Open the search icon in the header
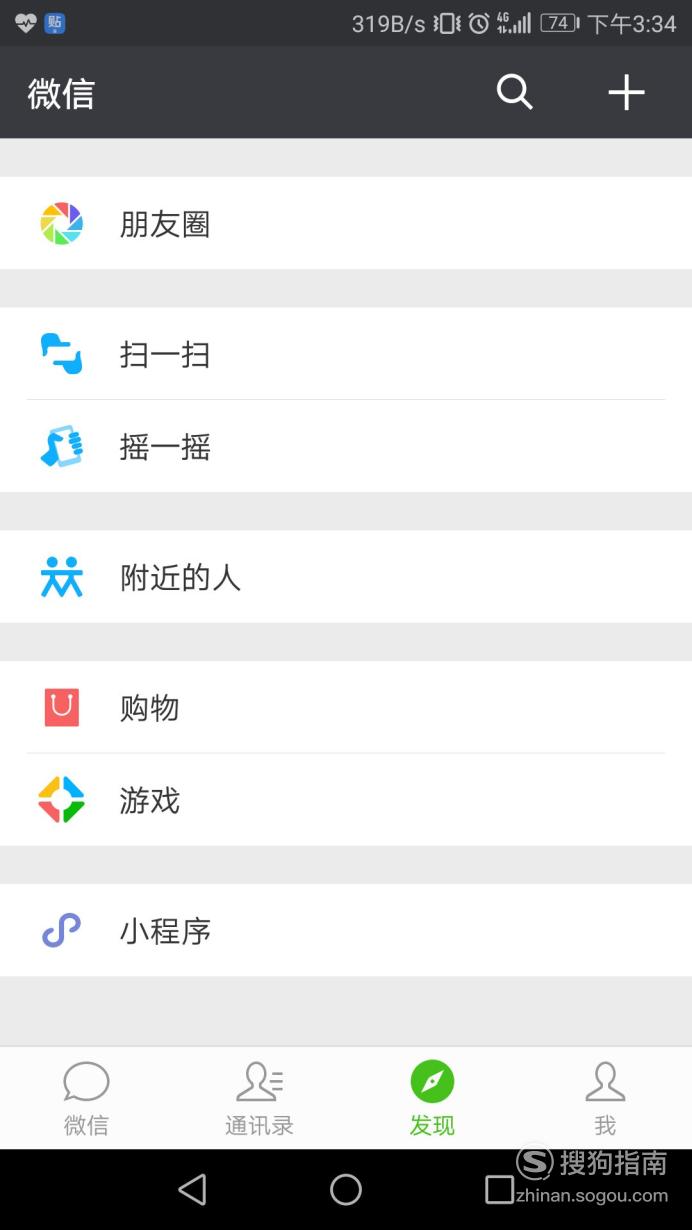 [x=514, y=92]
